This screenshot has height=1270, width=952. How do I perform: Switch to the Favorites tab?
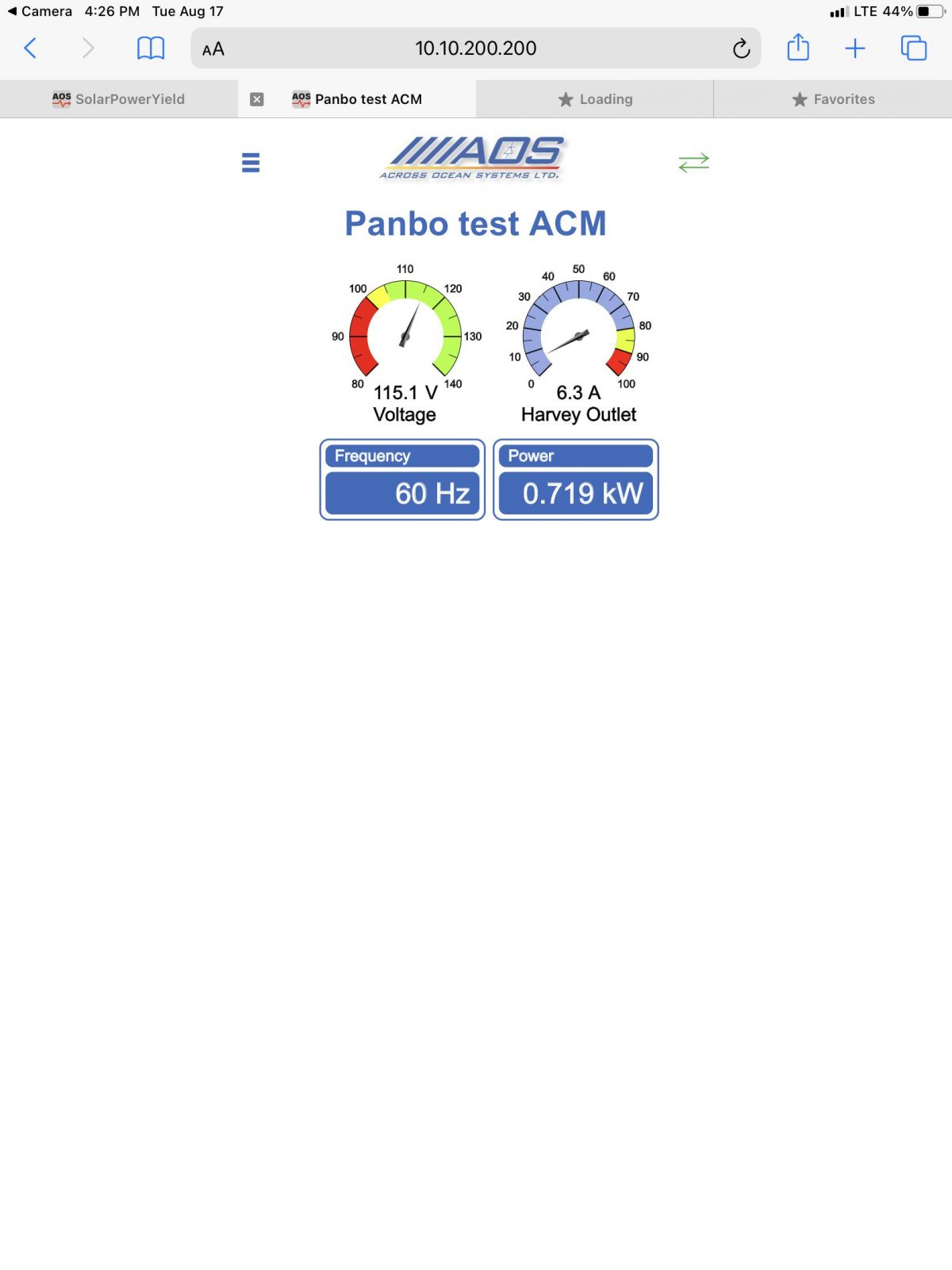pyautogui.click(x=833, y=99)
